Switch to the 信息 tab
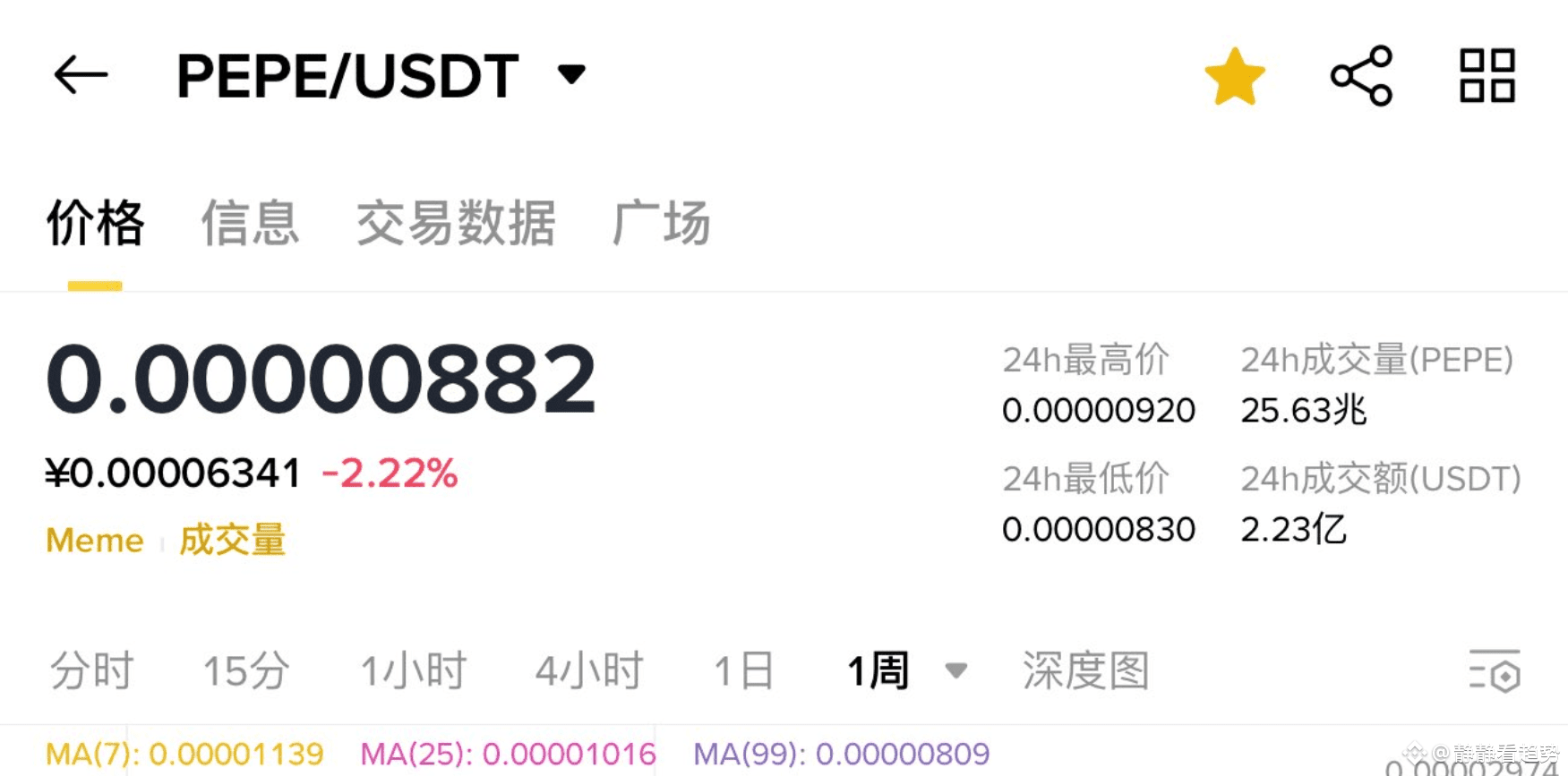Image resolution: width=1568 pixels, height=776 pixels. (250, 223)
